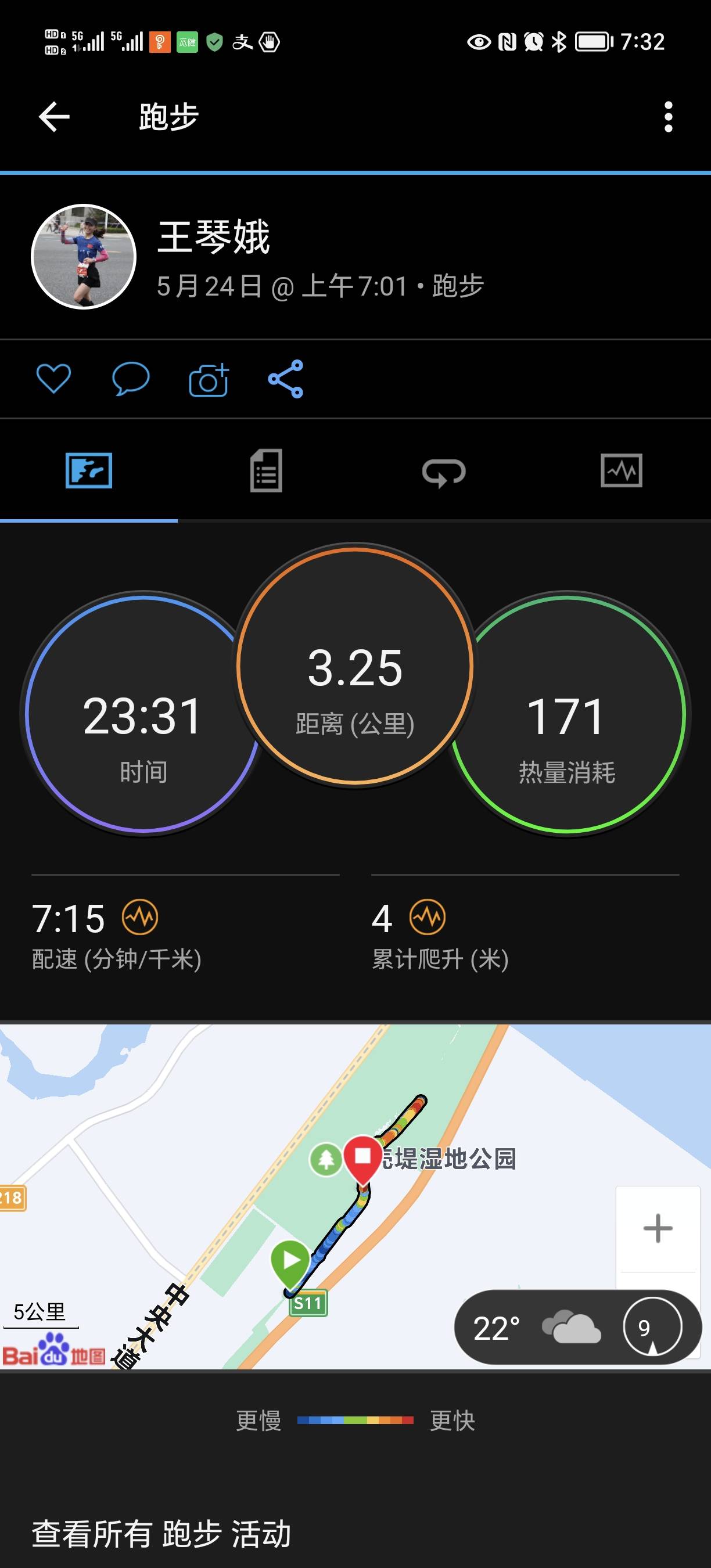Open 王琴娥's profile photo

tap(84, 257)
